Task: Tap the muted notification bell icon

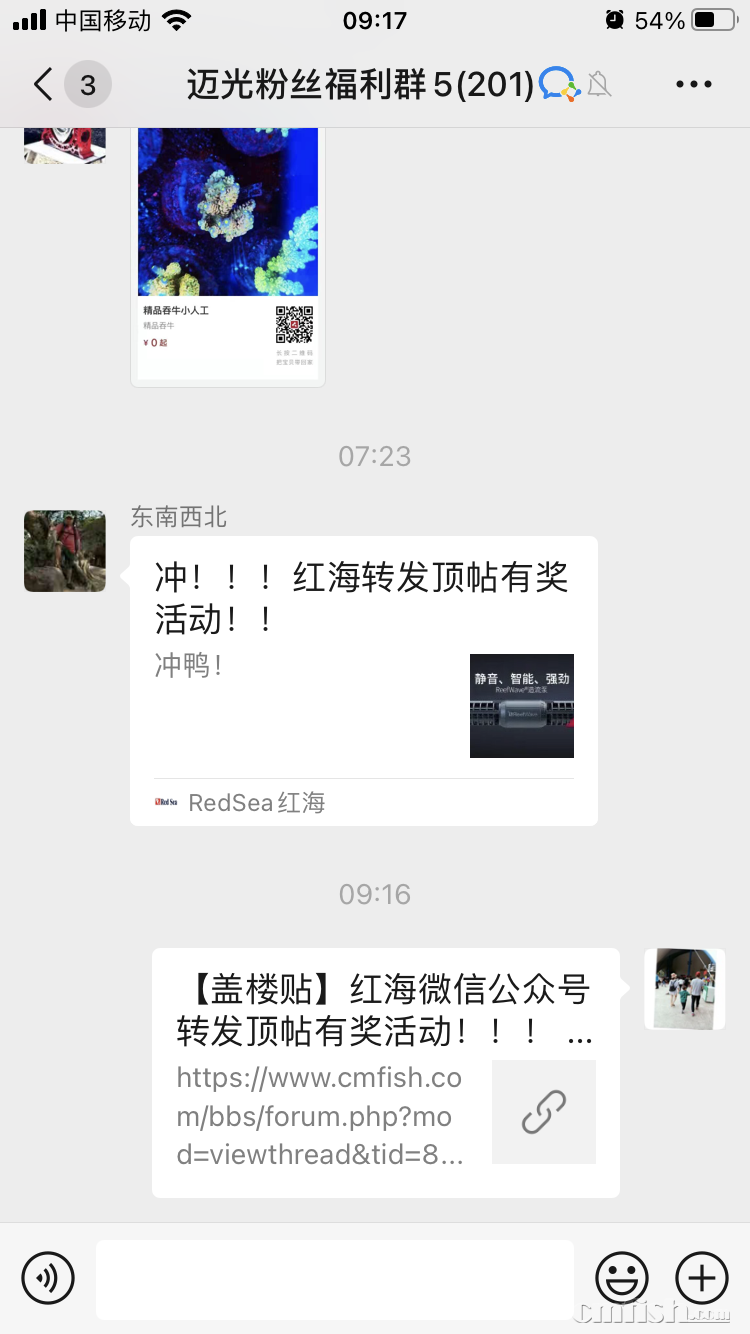Action: point(600,84)
